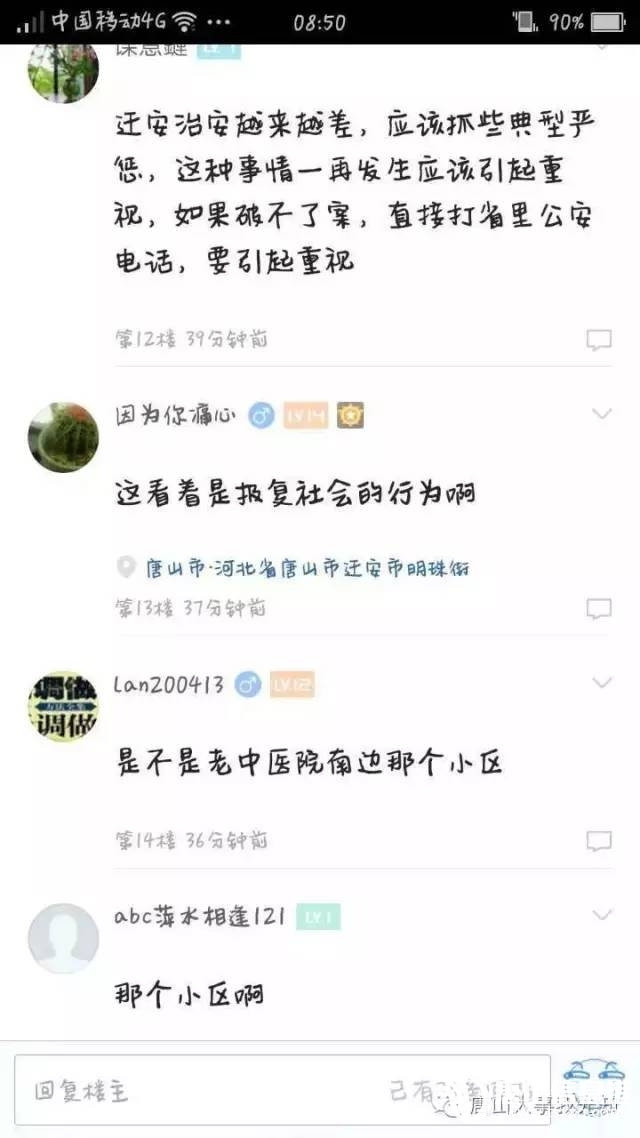Expand options for Lan200413's comment

(x=602, y=683)
